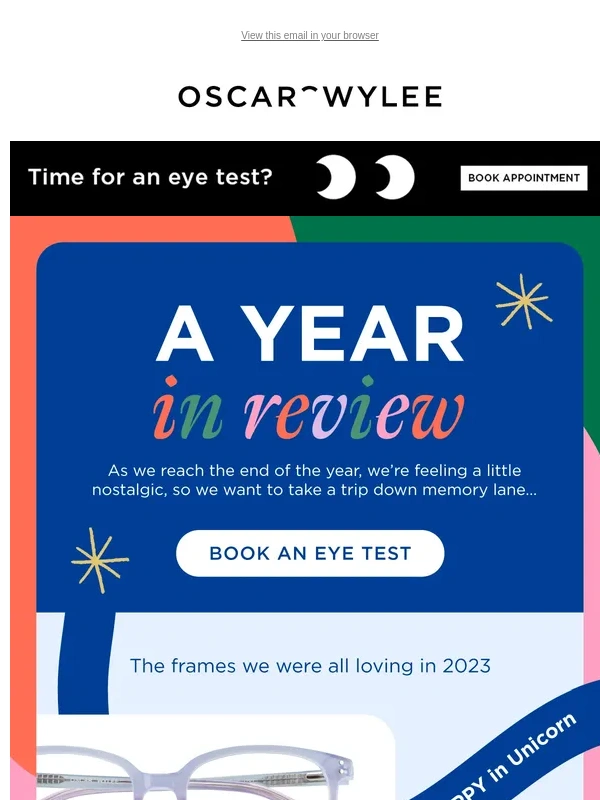Tap the Book an Eye Test button

(310, 553)
